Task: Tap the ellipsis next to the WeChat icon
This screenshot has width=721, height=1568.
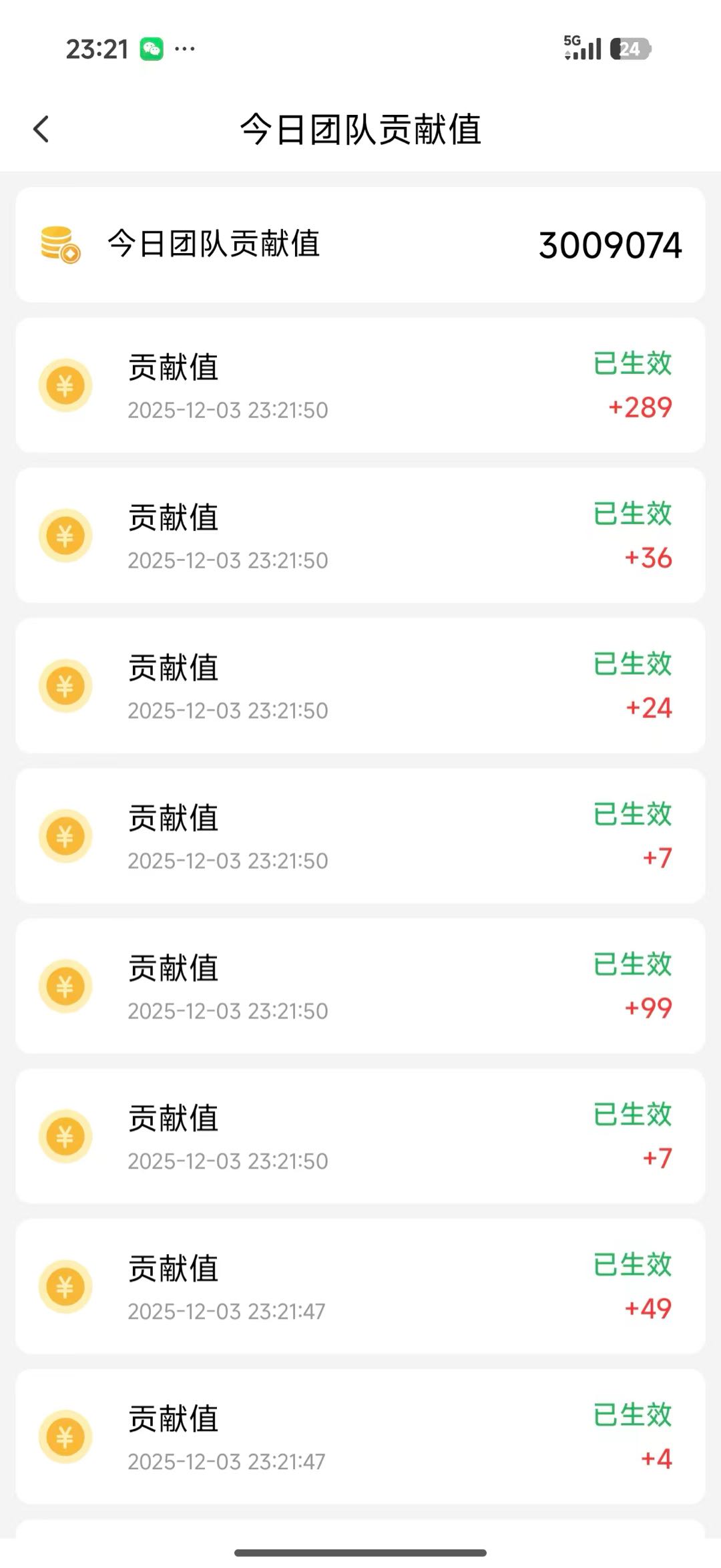Action: (x=185, y=48)
